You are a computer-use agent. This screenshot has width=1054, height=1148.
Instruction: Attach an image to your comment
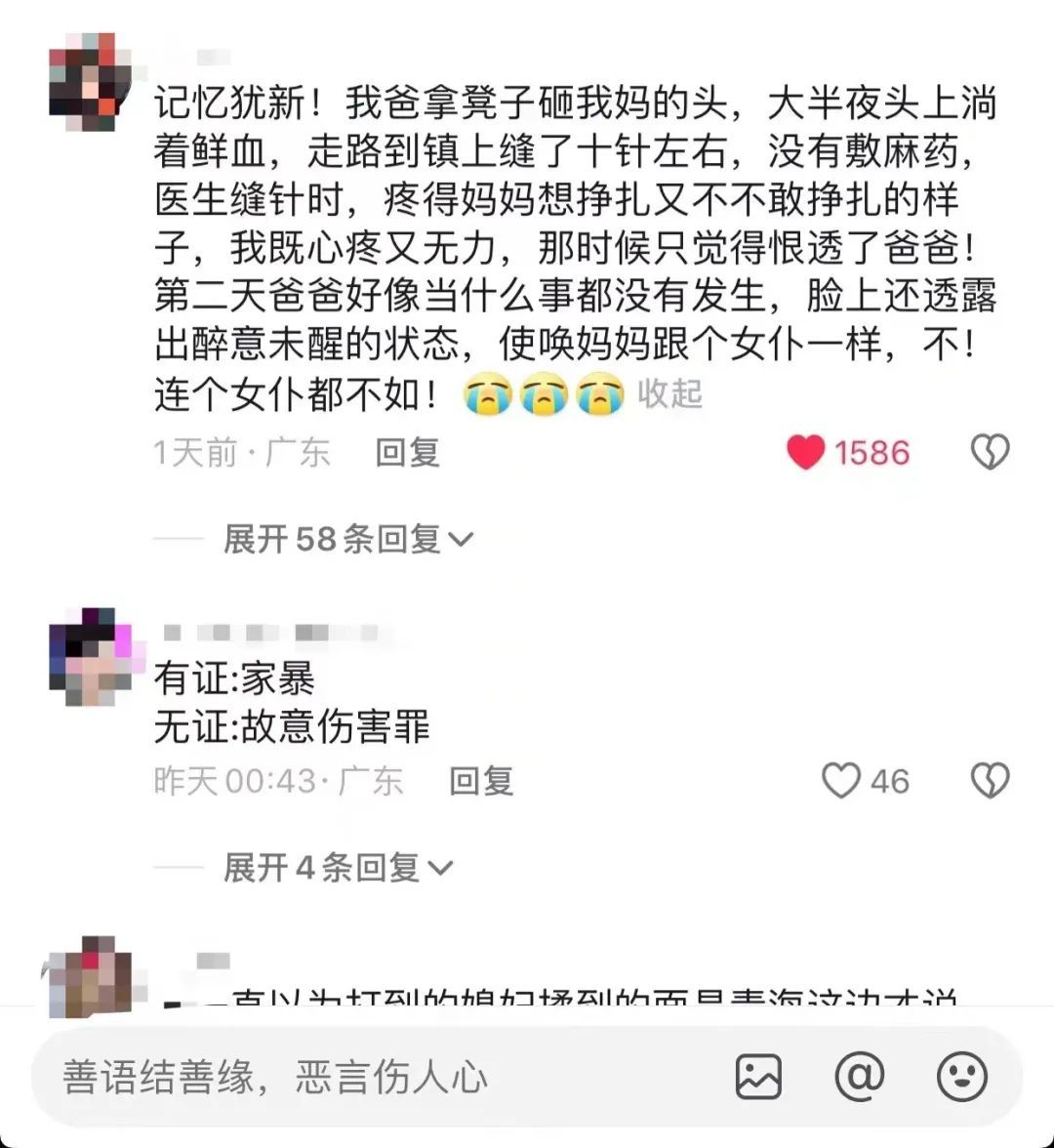[758, 1077]
